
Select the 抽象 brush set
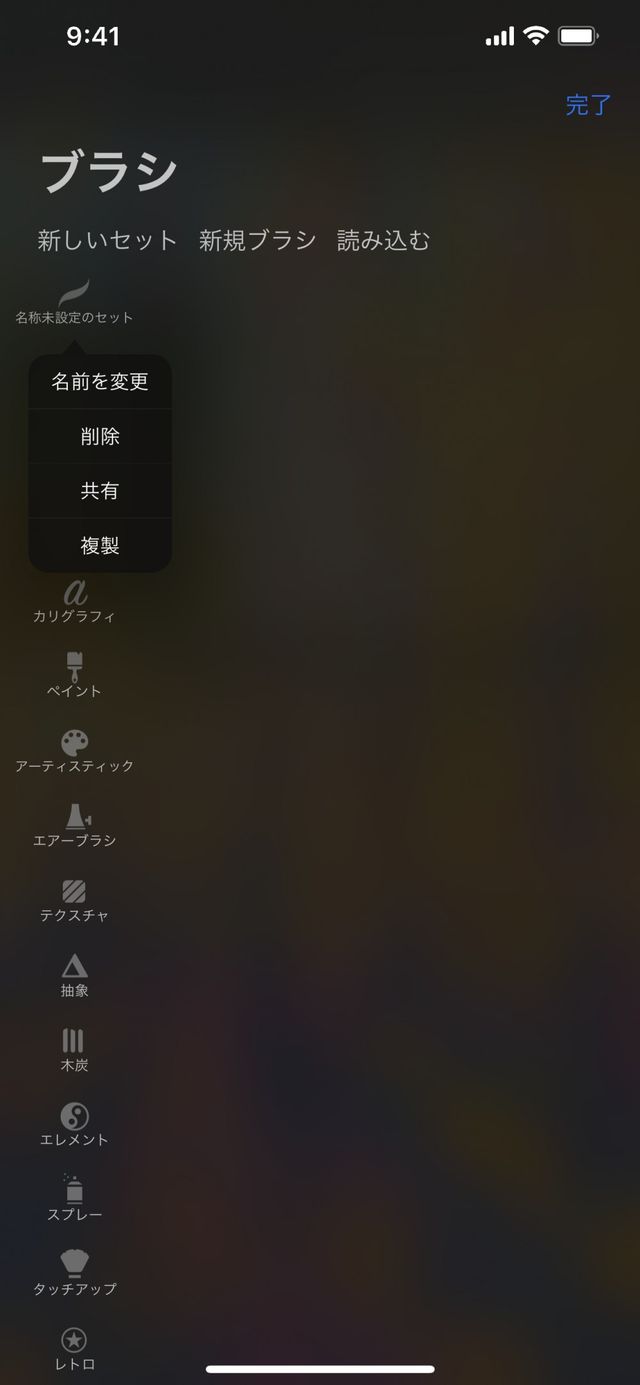click(x=74, y=974)
